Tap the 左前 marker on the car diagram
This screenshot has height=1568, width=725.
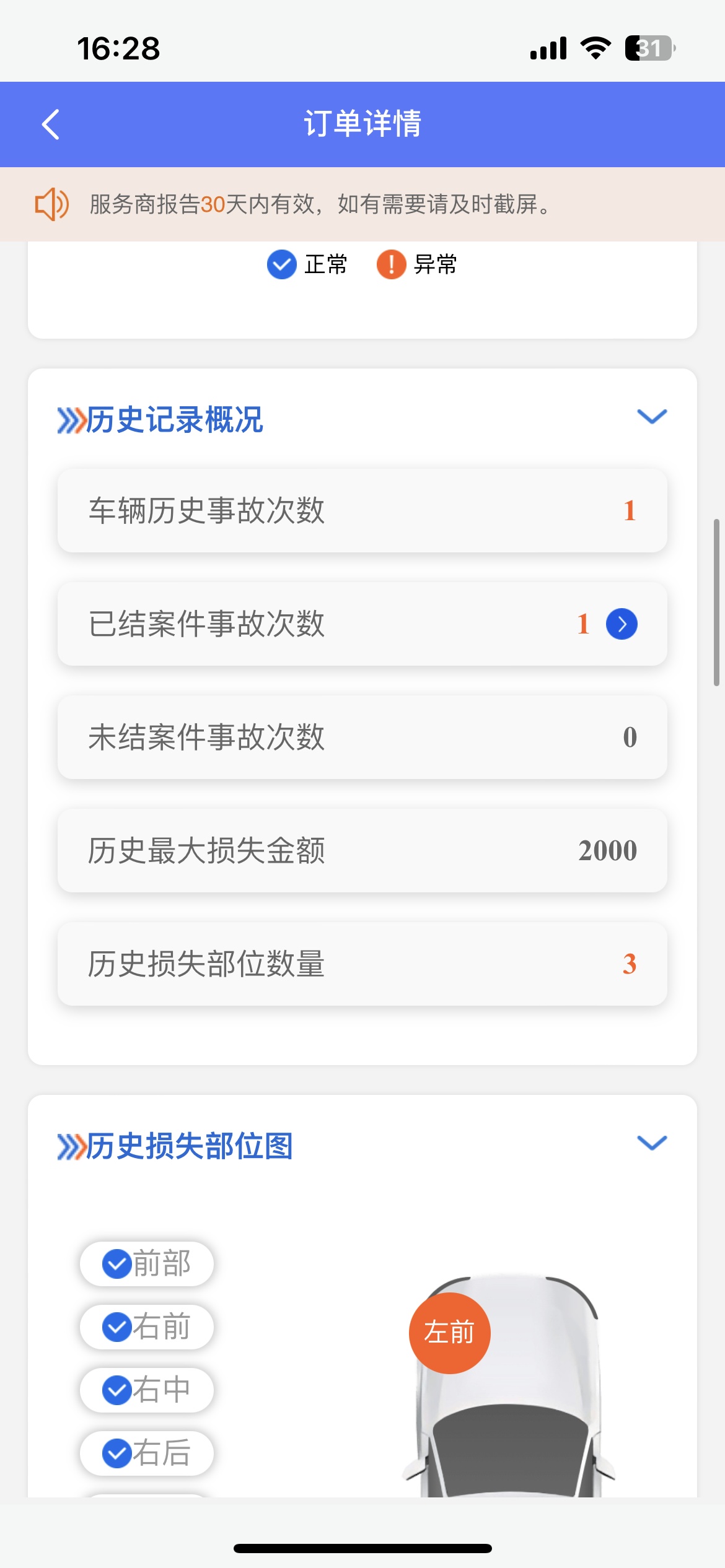[x=449, y=1333]
